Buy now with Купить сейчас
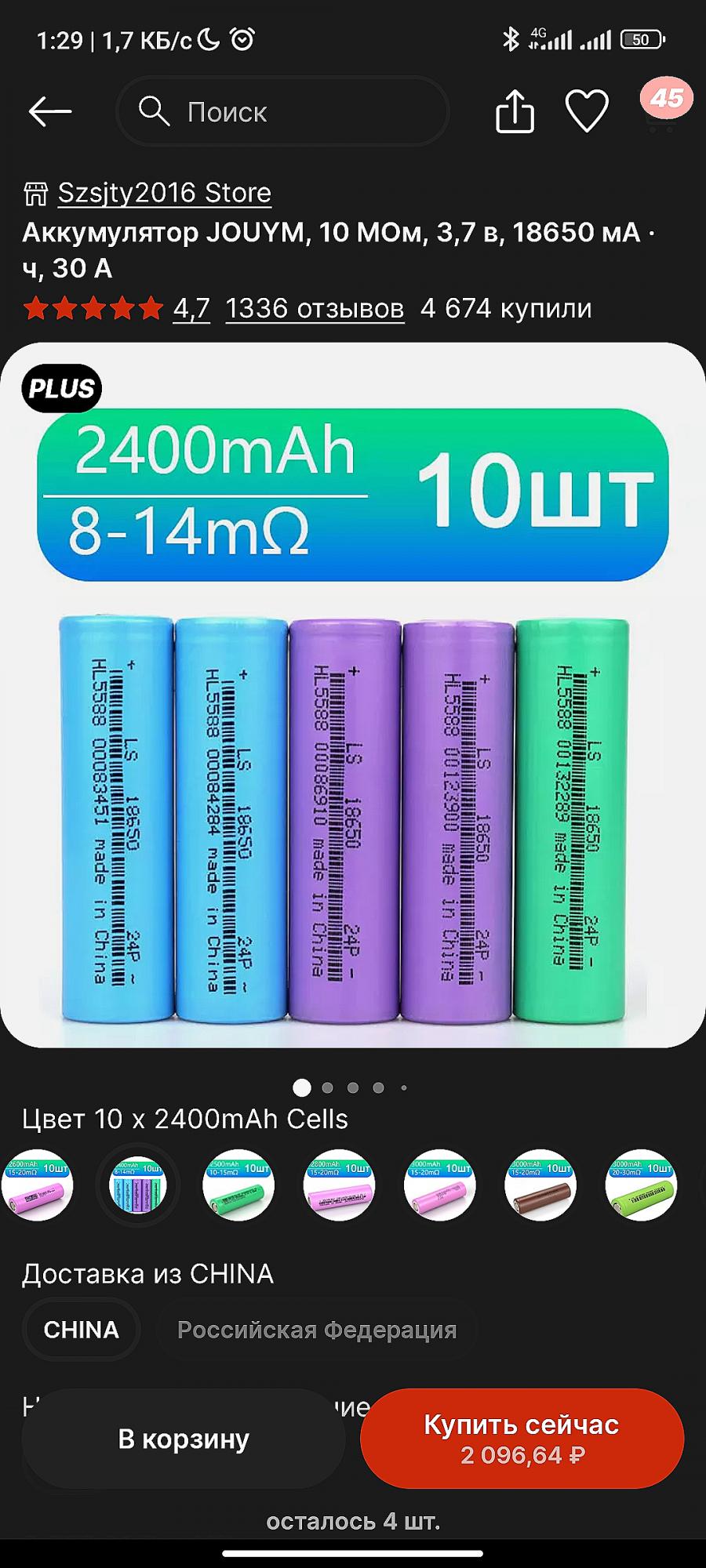The image size is (706, 1568). [x=522, y=1439]
